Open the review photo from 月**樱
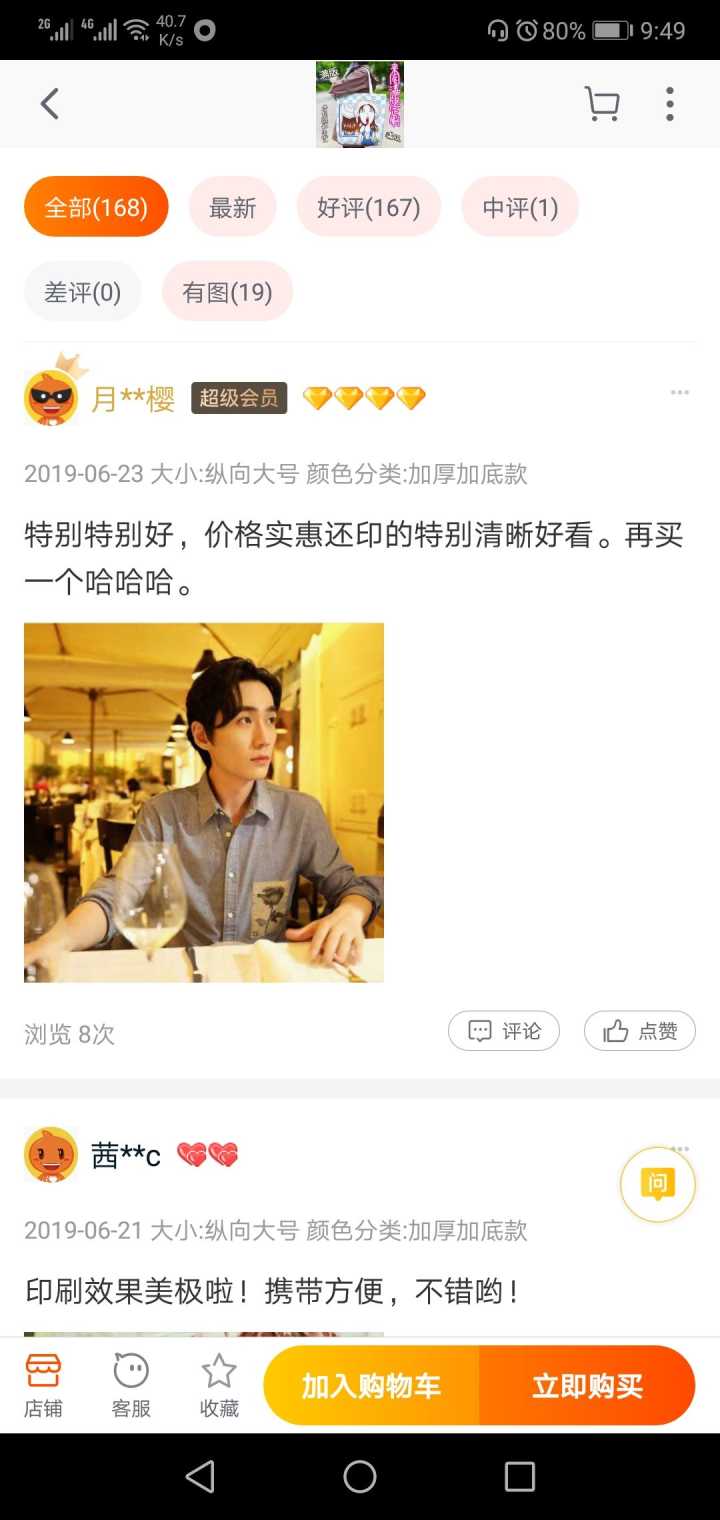The image size is (720, 1520). click(204, 802)
